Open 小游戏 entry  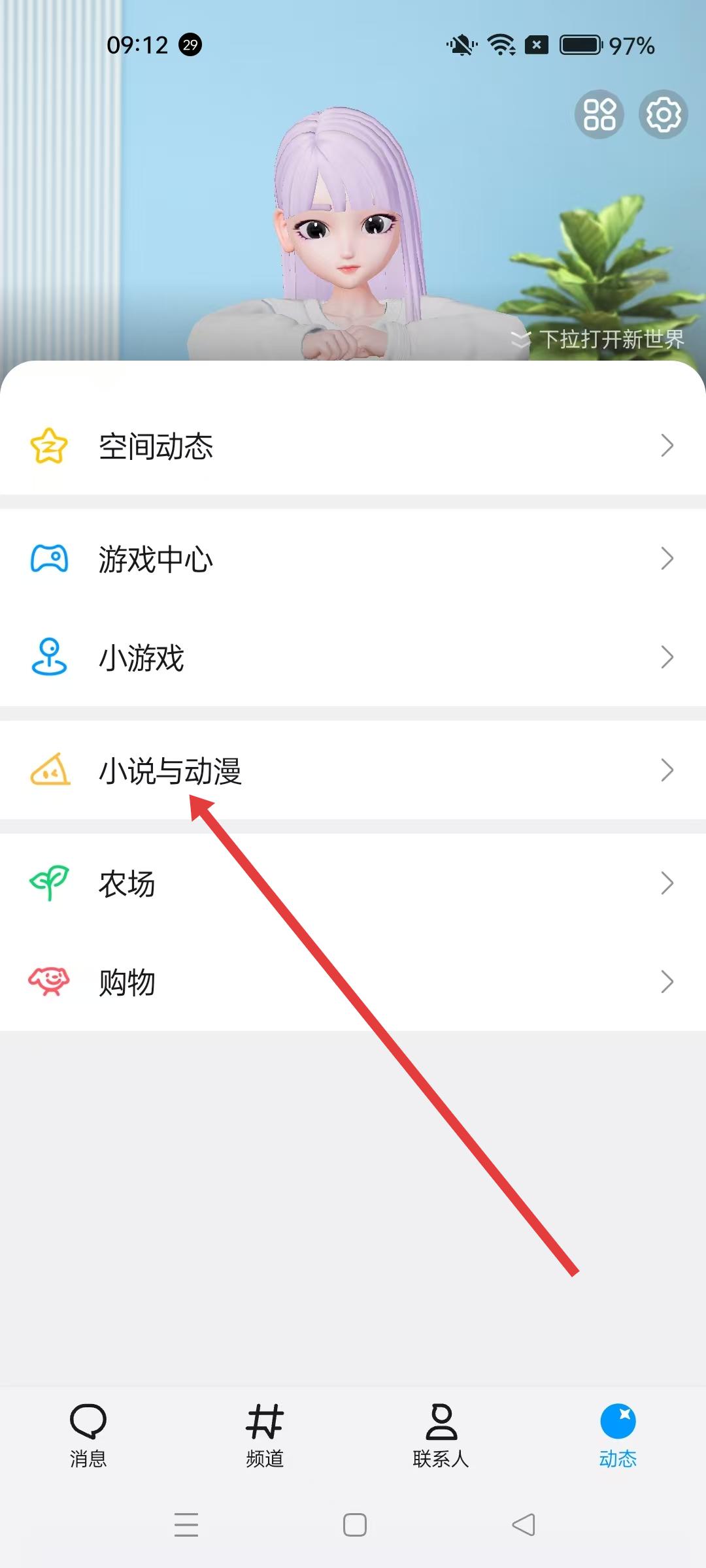(x=353, y=657)
